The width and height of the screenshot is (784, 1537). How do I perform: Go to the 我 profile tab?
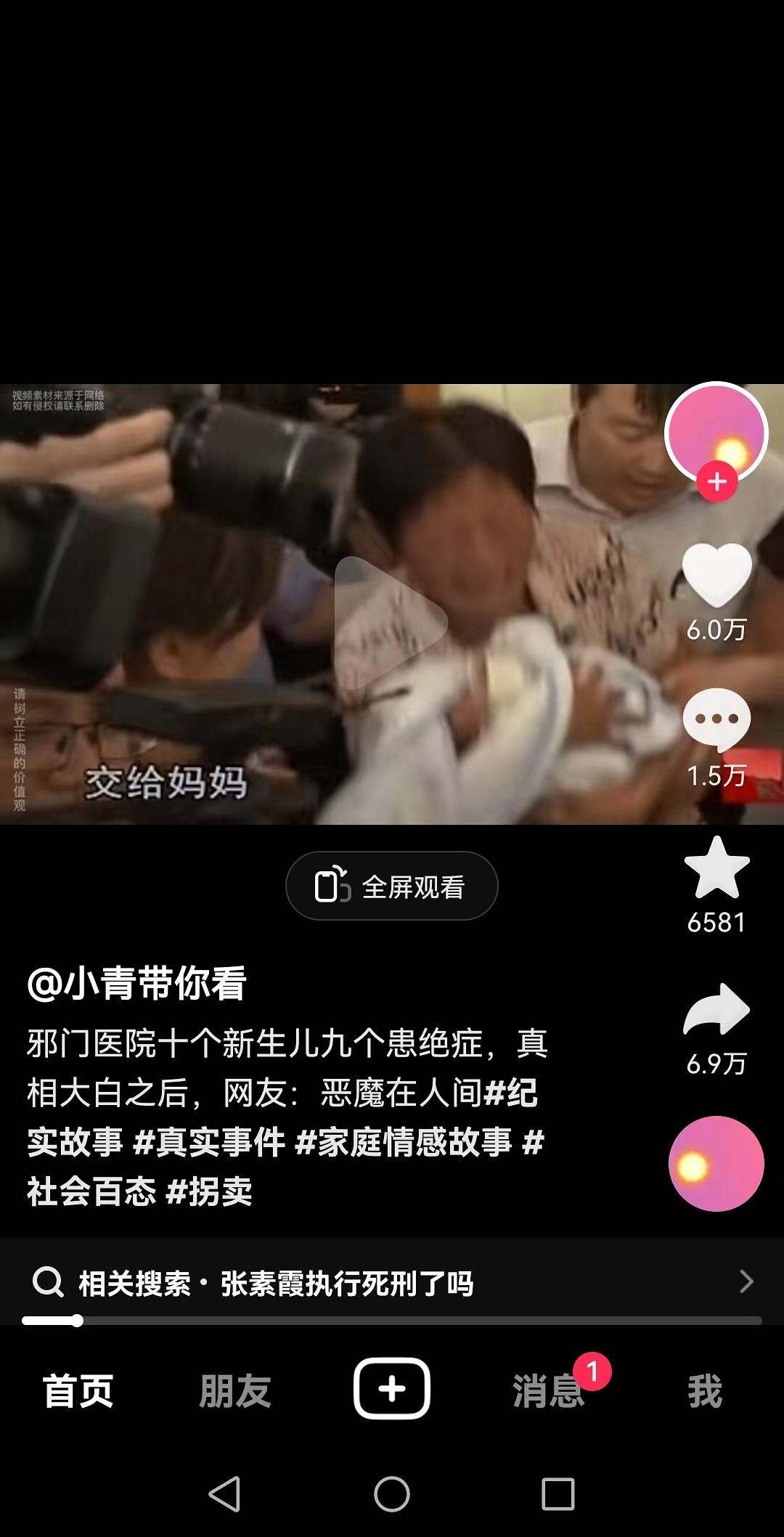pos(705,1390)
